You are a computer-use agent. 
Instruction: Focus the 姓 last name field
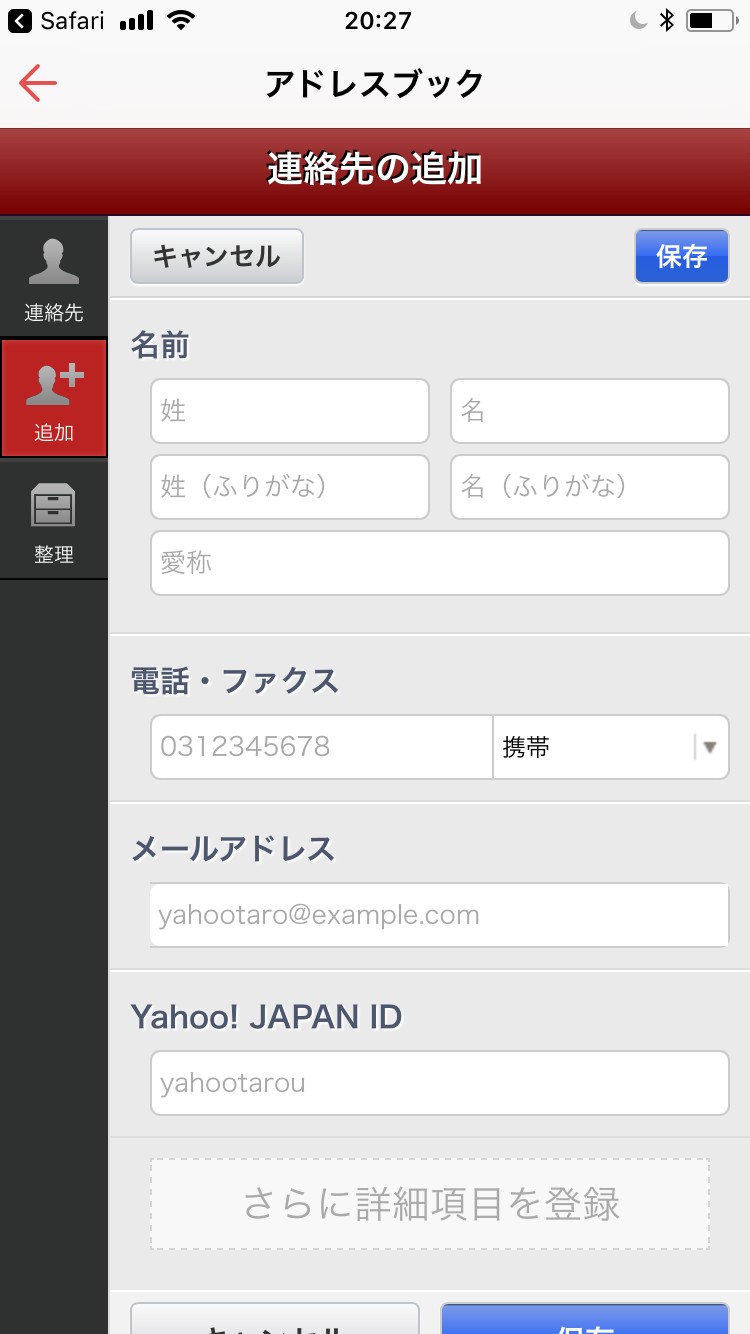pos(290,411)
